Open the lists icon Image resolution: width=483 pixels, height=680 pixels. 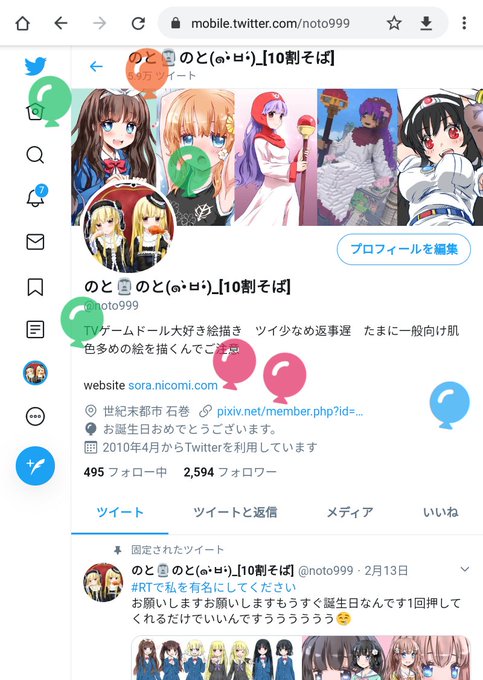pos(35,330)
